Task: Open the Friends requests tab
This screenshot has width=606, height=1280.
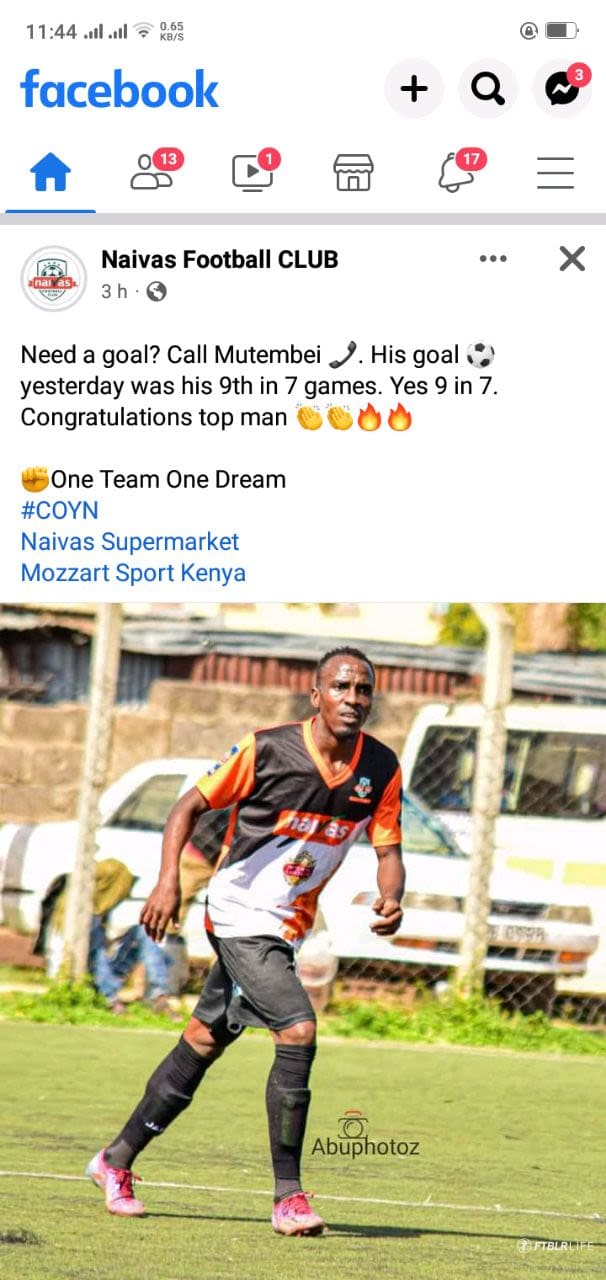Action: click(152, 173)
